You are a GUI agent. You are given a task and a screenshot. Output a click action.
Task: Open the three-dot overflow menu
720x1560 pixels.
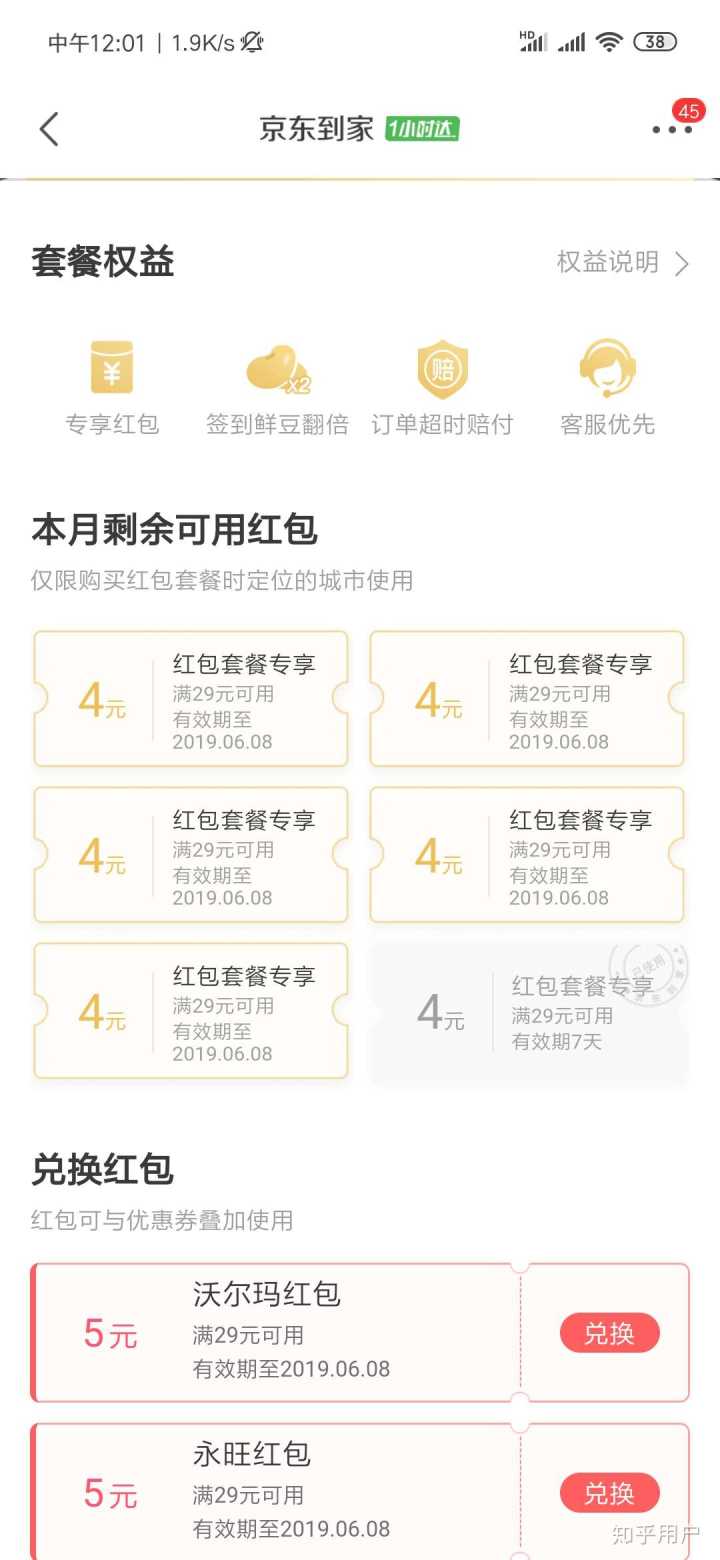671,130
